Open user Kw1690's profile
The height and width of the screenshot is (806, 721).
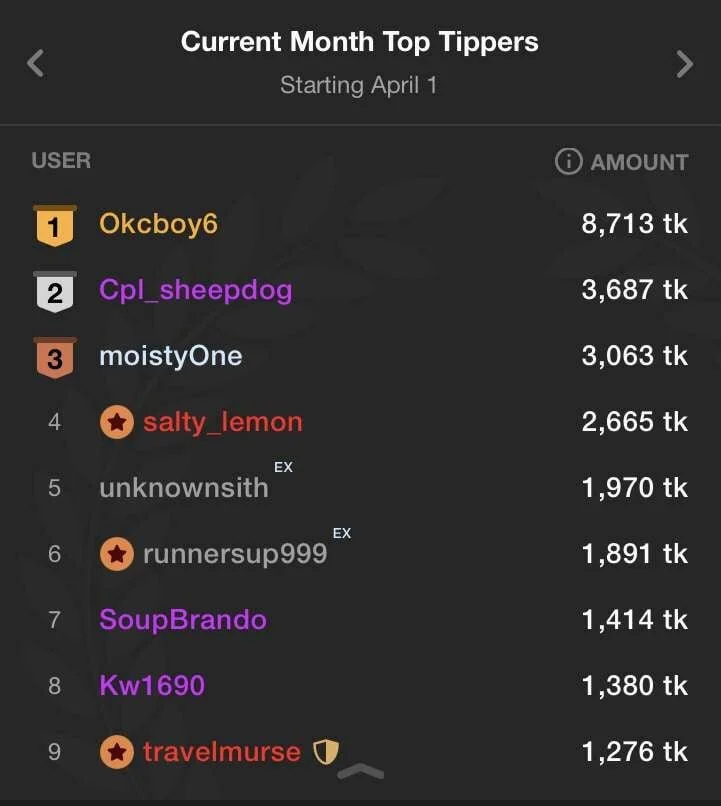click(151, 686)
